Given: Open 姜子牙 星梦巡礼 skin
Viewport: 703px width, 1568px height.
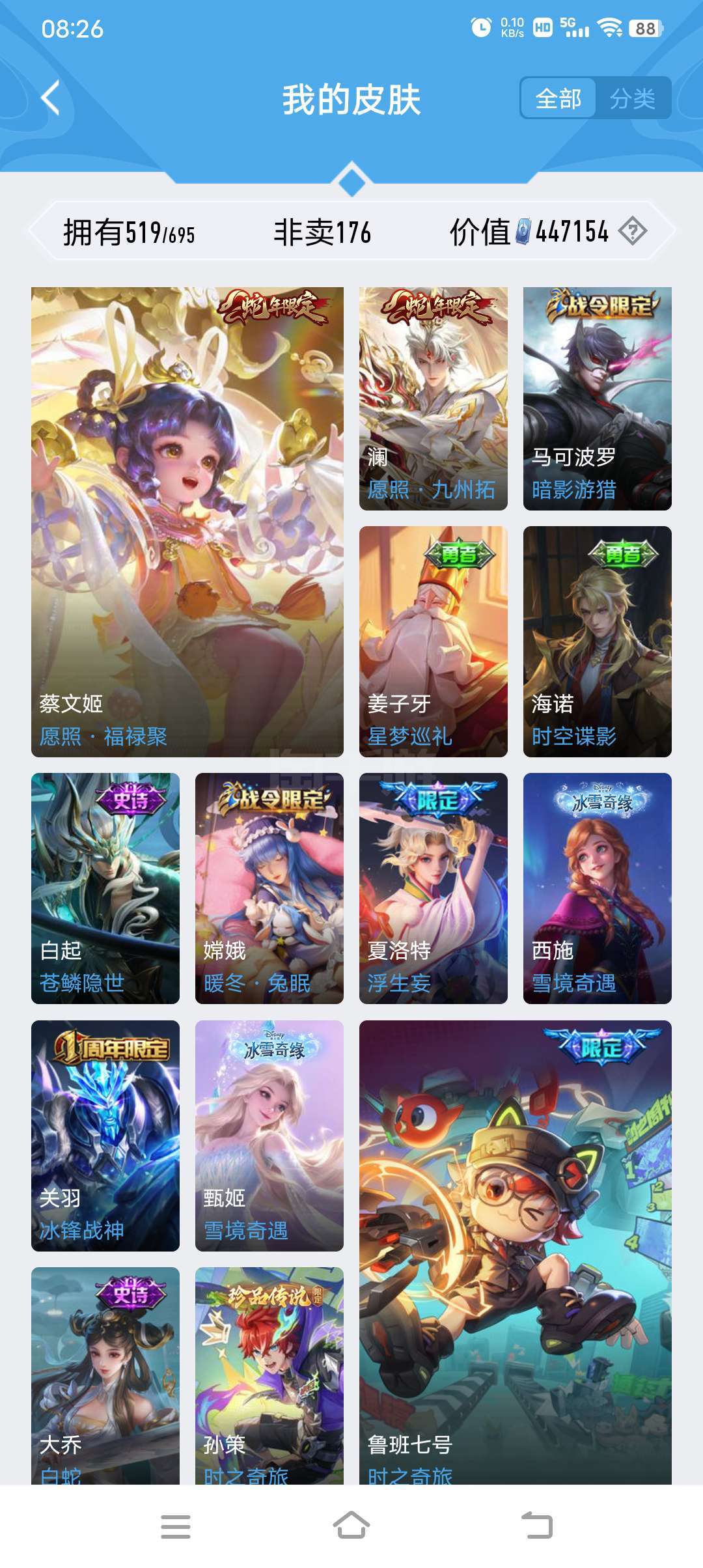Looking at the screenshot, I should pyautogui.click(x=433, y=641).
